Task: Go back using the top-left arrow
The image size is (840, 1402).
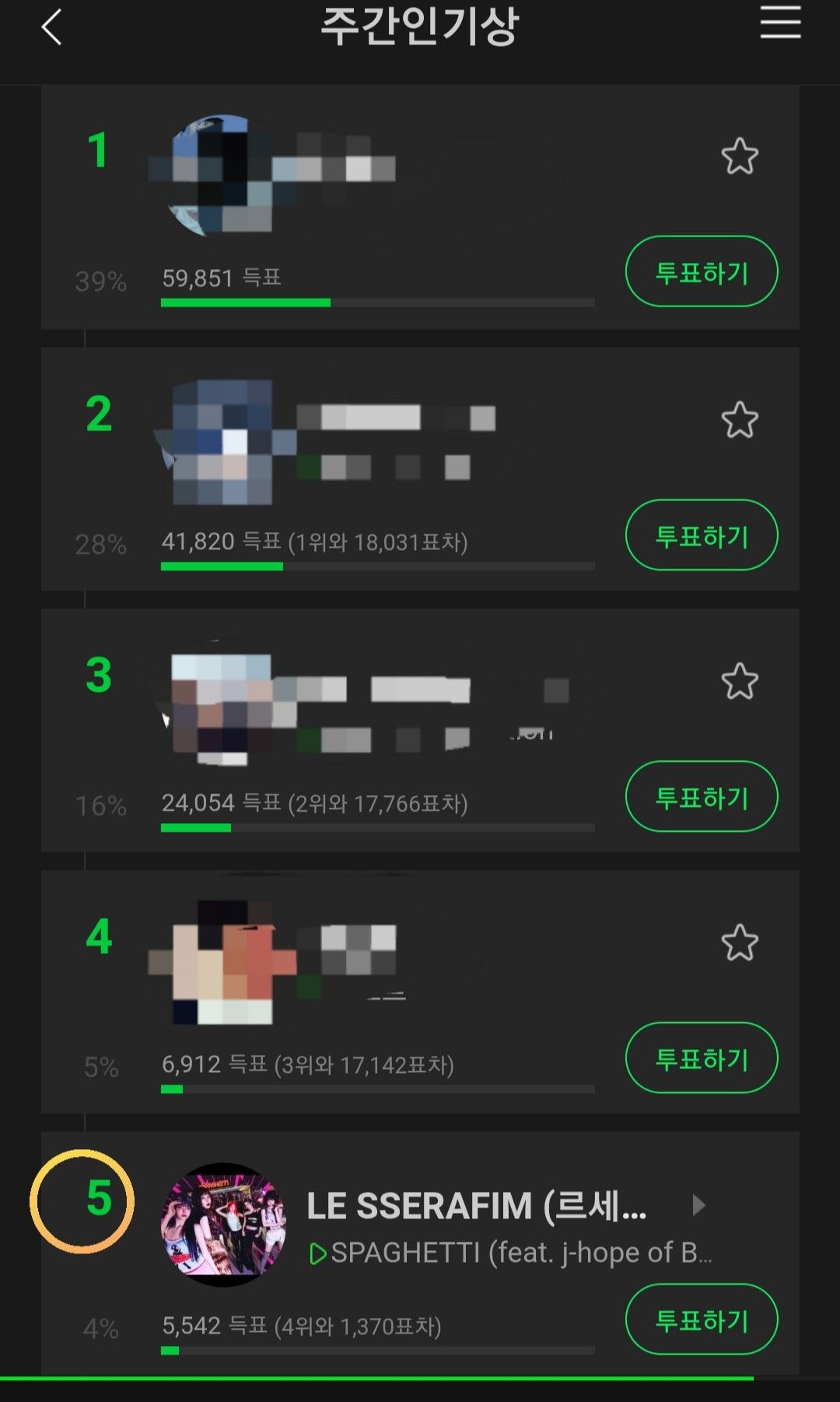Action: [x=51, y=28]
